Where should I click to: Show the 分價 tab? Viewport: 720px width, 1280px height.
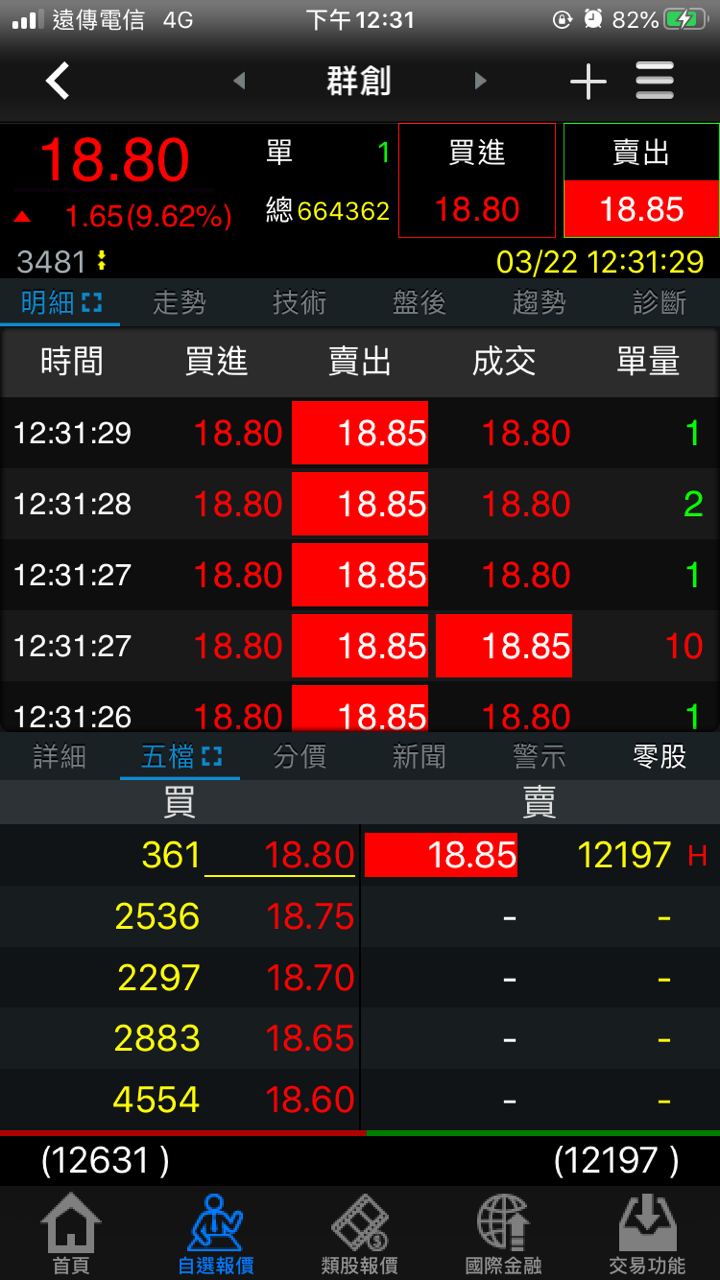[299, 757]
